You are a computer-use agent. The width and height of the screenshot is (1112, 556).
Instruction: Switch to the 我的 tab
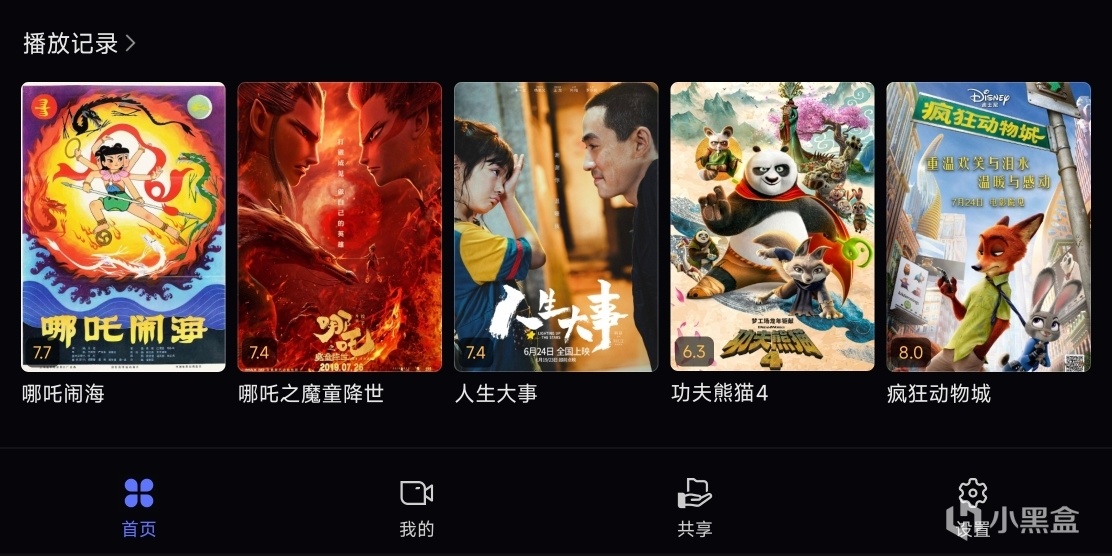coord(416,507)
